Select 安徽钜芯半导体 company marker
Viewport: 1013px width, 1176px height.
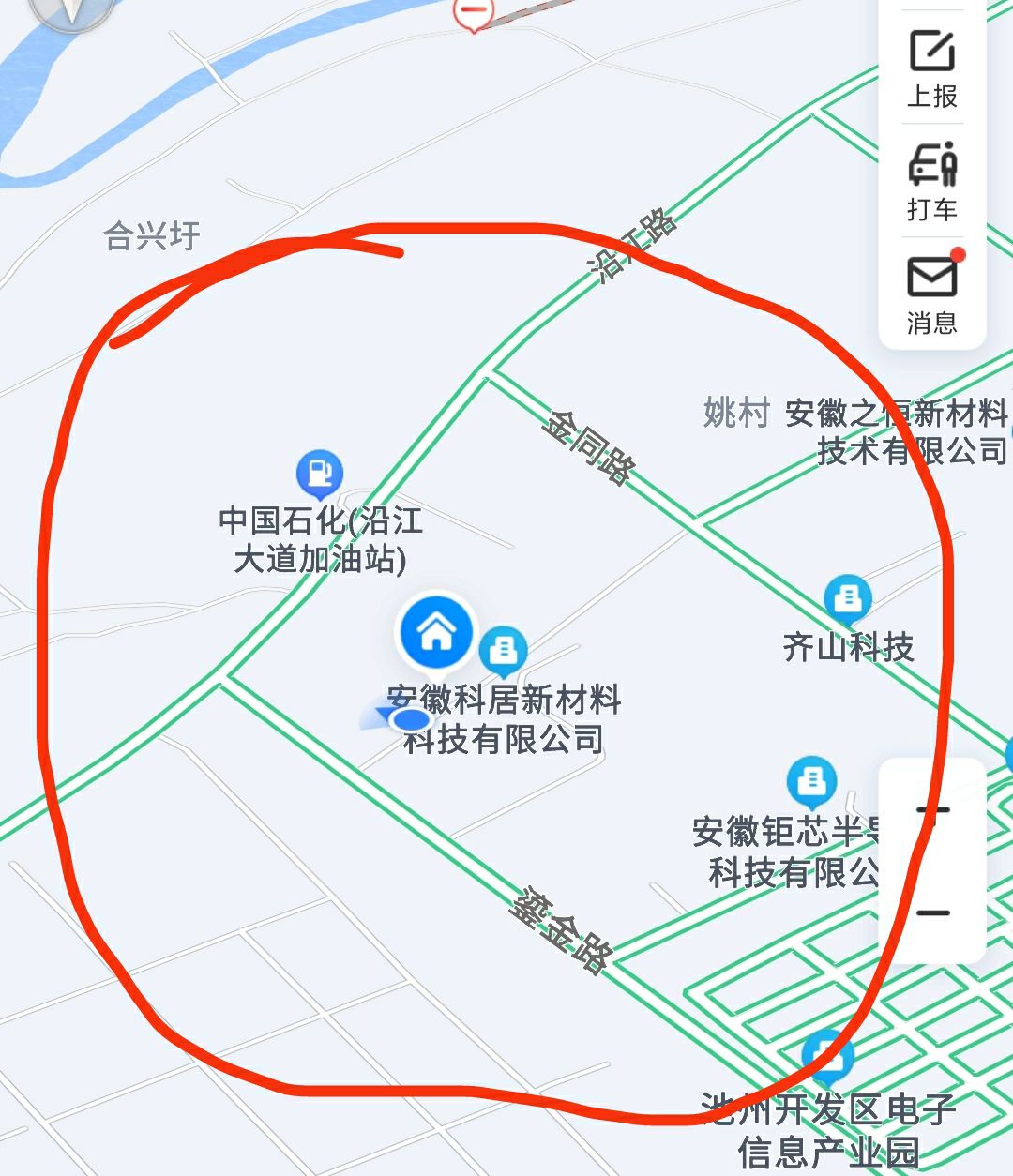coord(811,780)
